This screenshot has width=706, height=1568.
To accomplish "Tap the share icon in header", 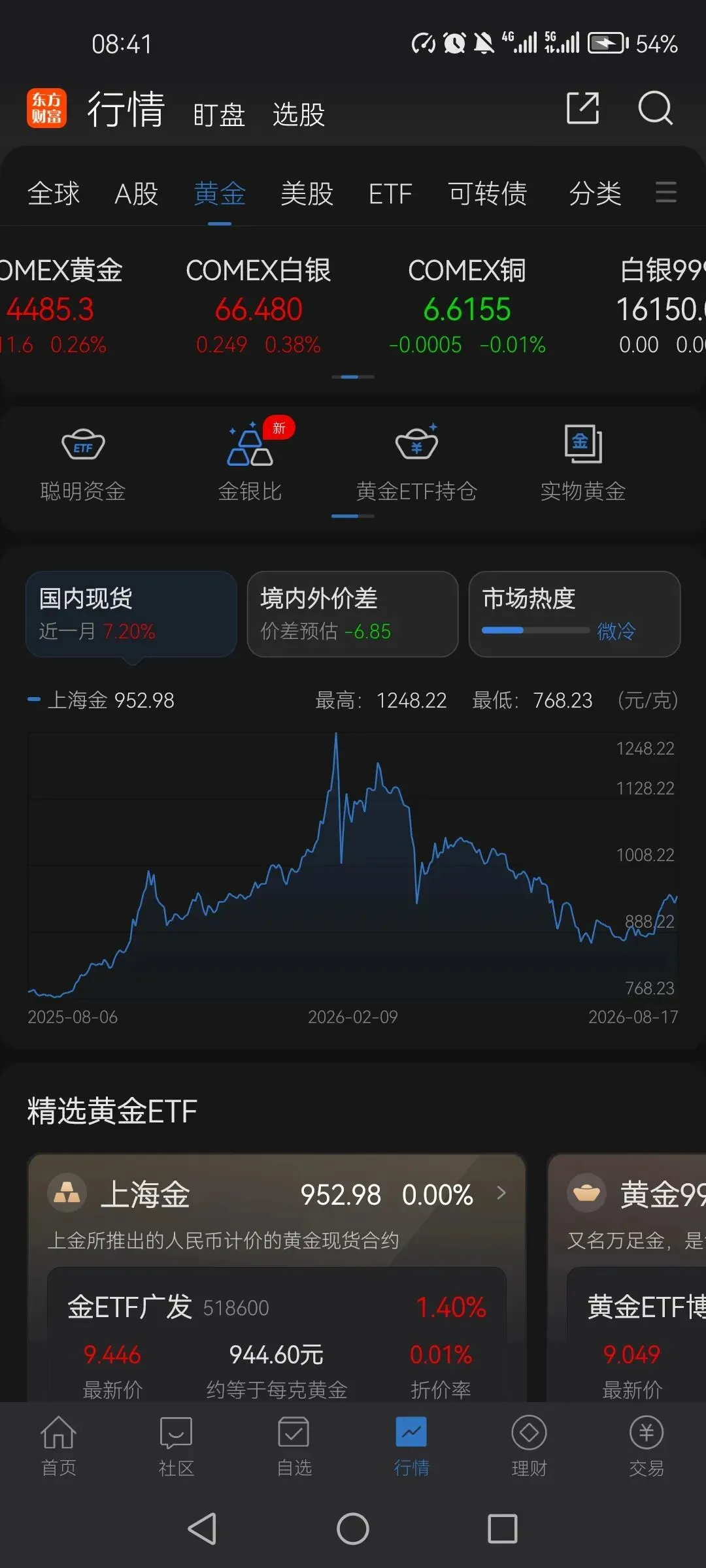I will [x=582, y=108].
